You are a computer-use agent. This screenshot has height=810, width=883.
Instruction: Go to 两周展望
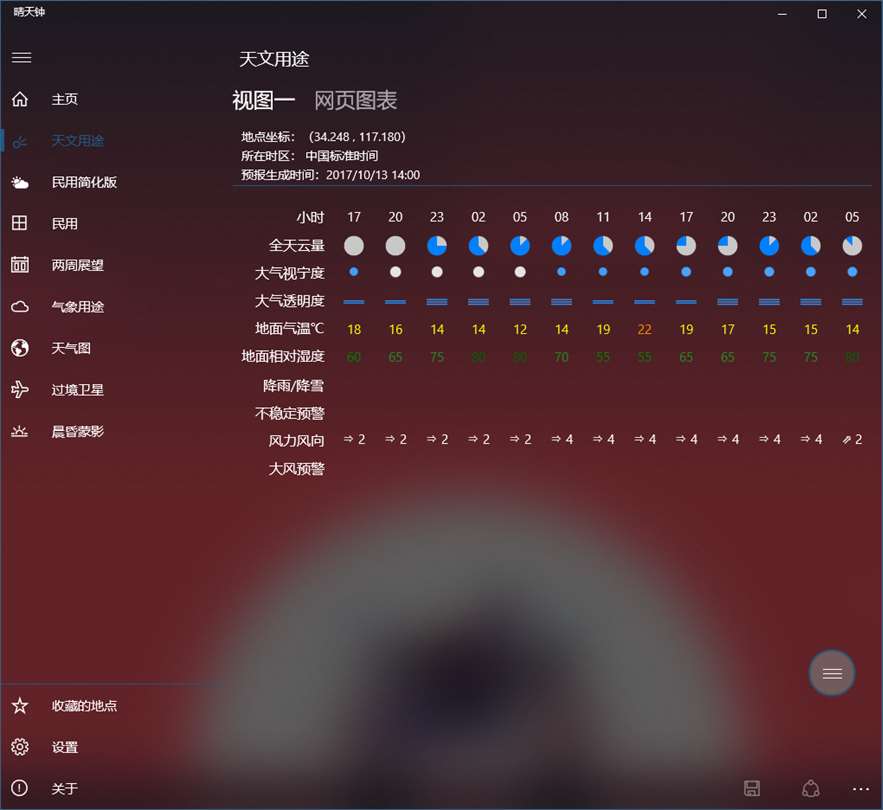pyautogui.click(x=78, y=265)
